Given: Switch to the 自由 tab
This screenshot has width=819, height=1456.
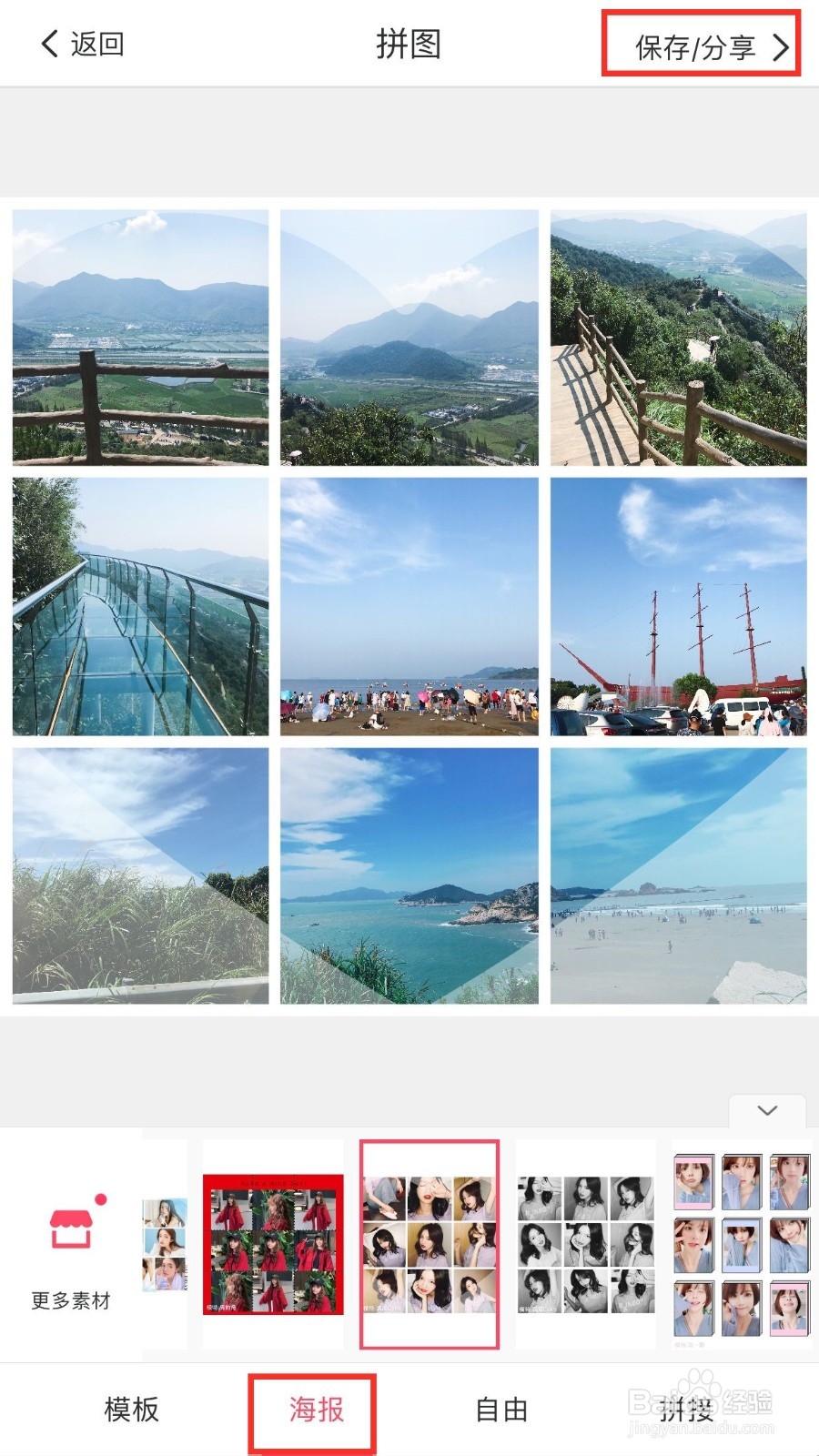Looking at the screenshot, I should pos(501,1410).
